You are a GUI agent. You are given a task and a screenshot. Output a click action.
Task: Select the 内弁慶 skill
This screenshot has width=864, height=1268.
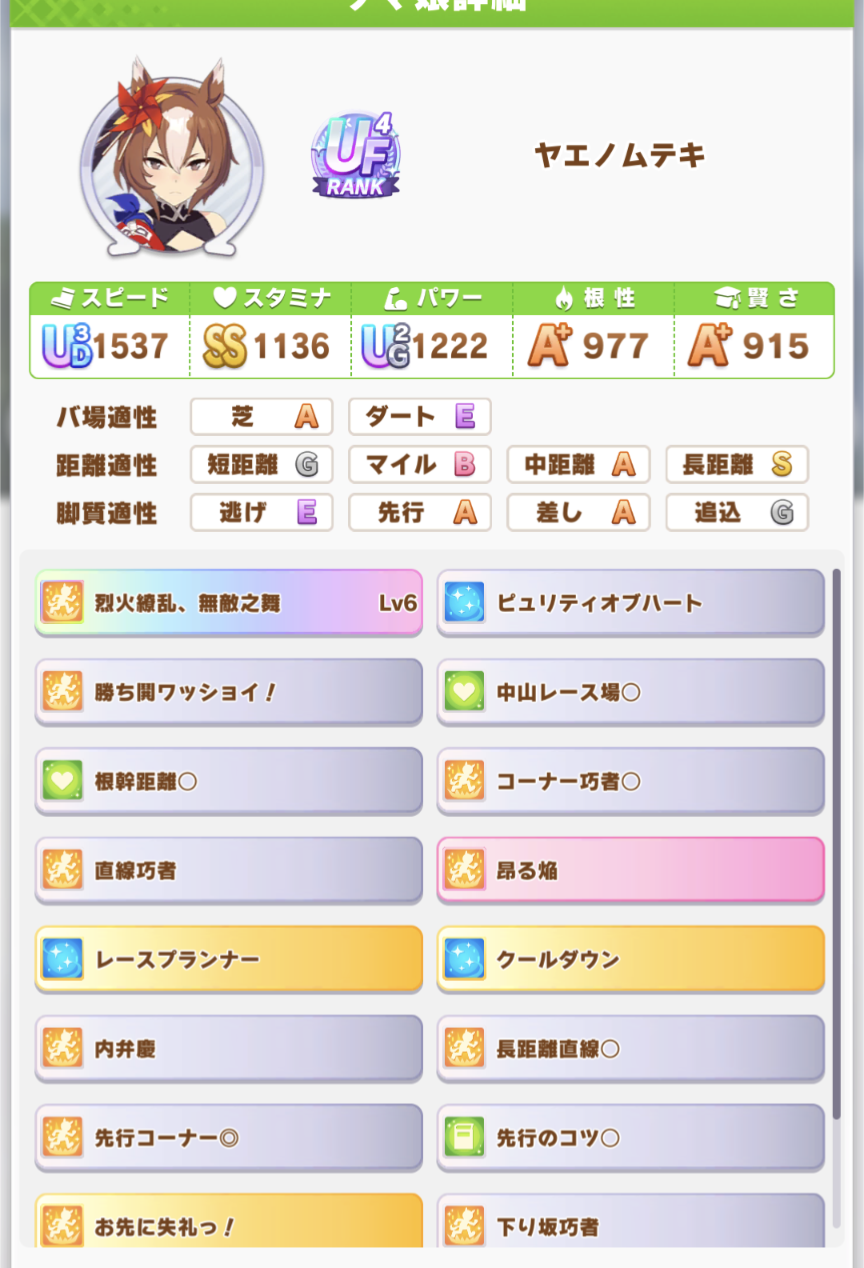[229, 1048]
